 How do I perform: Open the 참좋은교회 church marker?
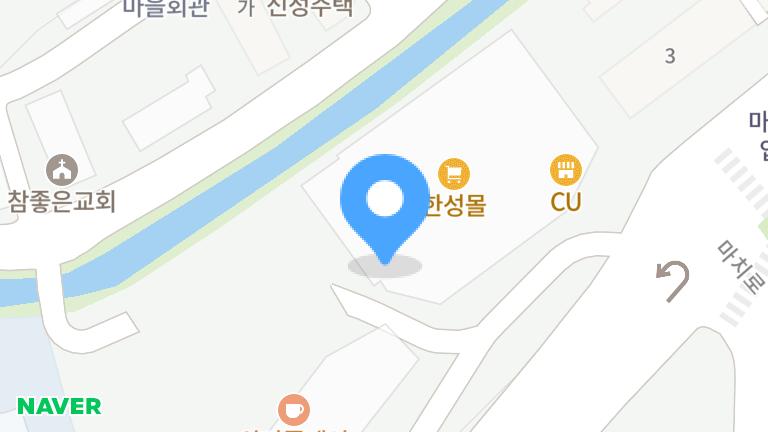(63, 169)
